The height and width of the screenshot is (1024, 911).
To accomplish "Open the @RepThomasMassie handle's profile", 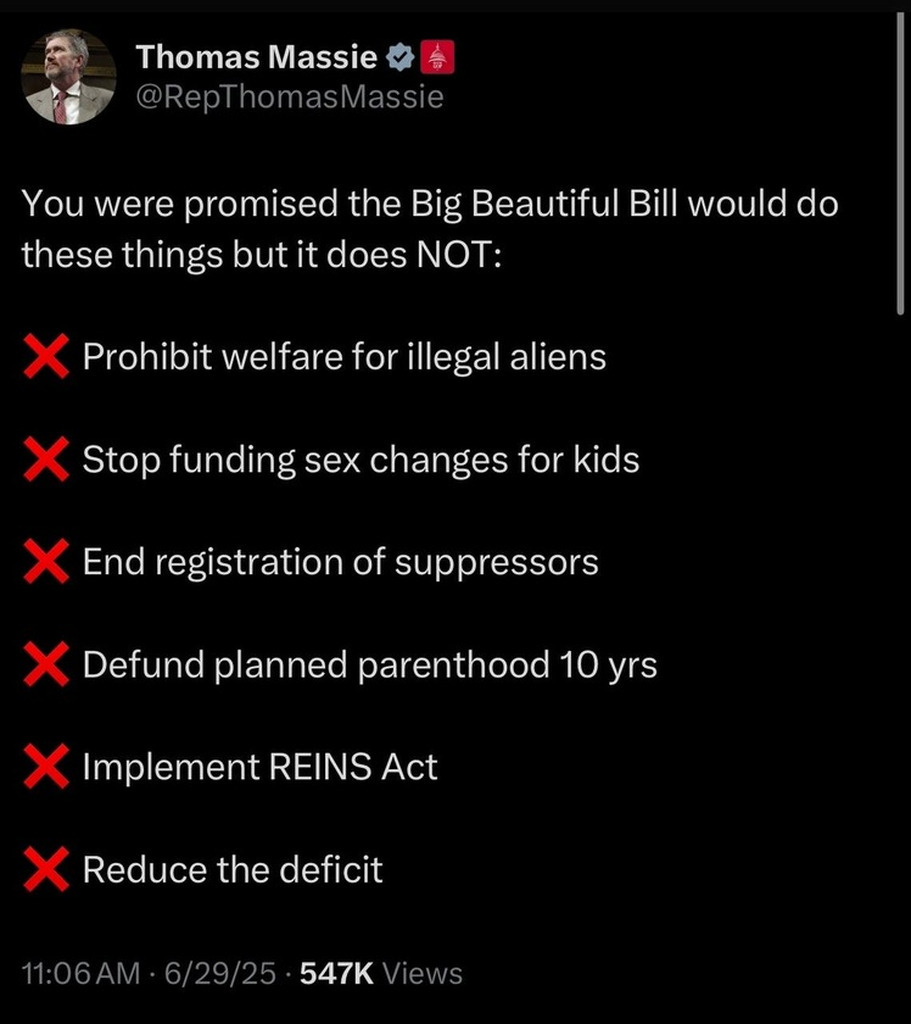I will [x=290, y=98].
